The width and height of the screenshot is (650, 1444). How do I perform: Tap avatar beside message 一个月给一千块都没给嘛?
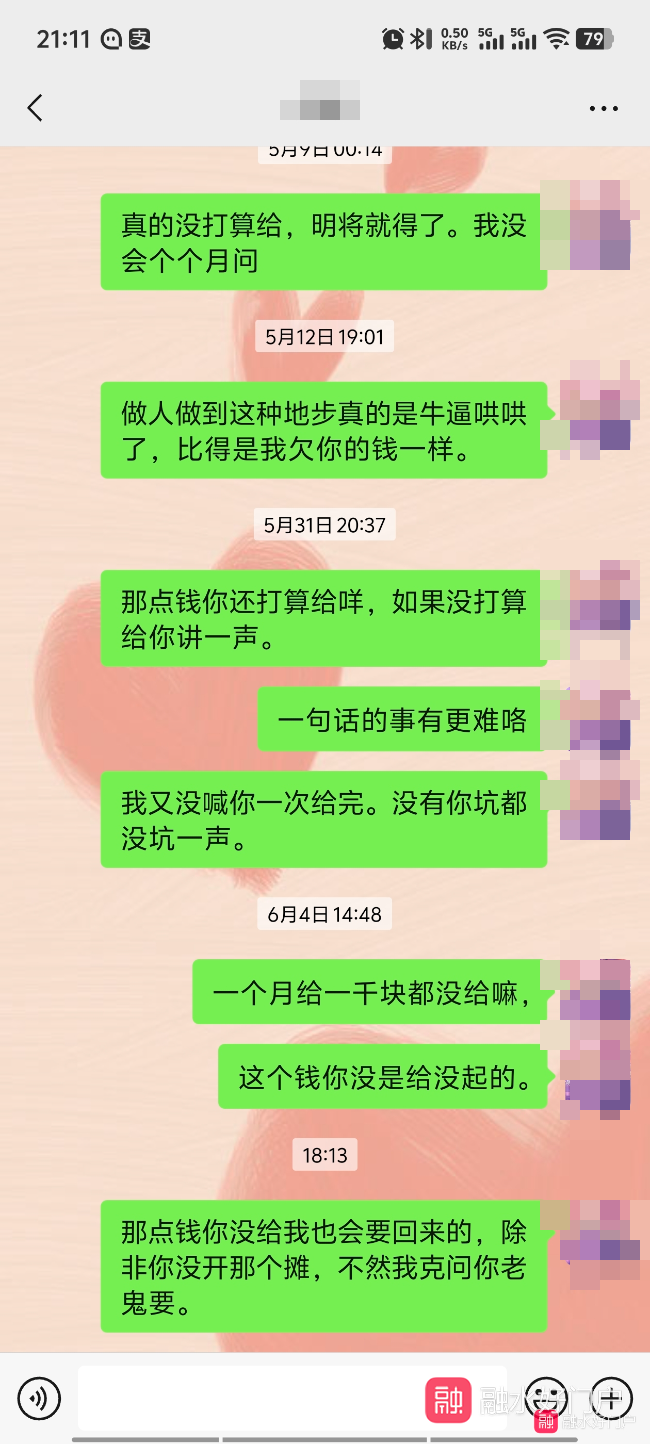pyautogui.click(x=600, y=990)
